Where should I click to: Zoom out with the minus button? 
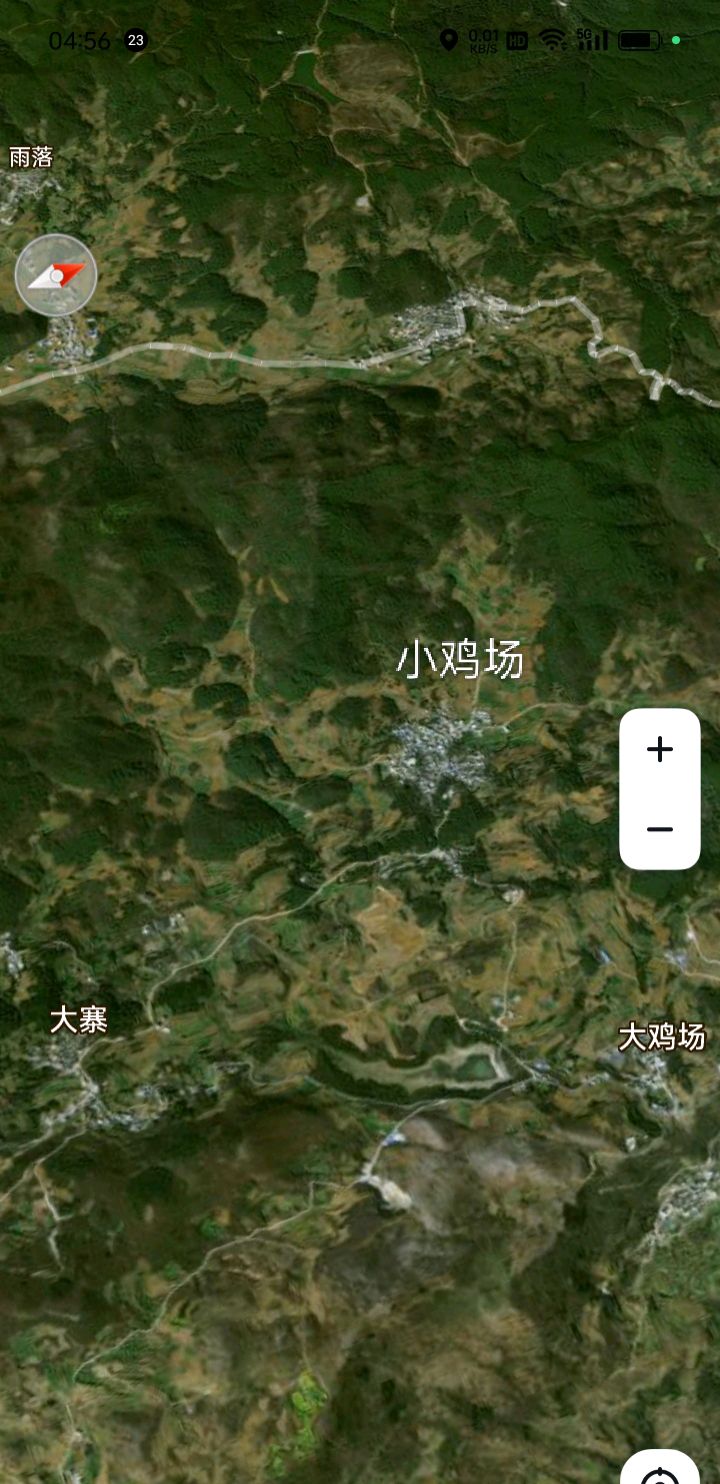point(660,829)
